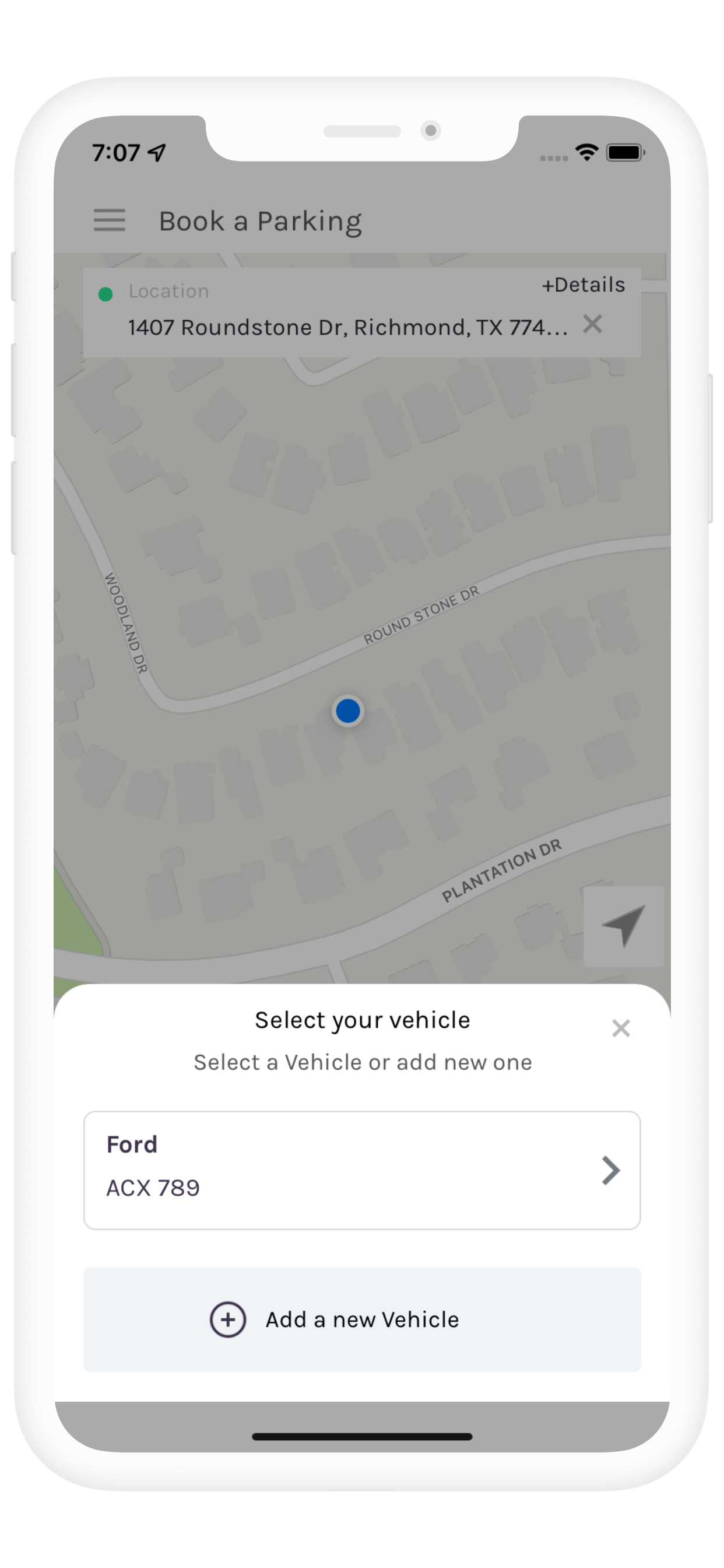Open +Details for the location

point(584,285)
